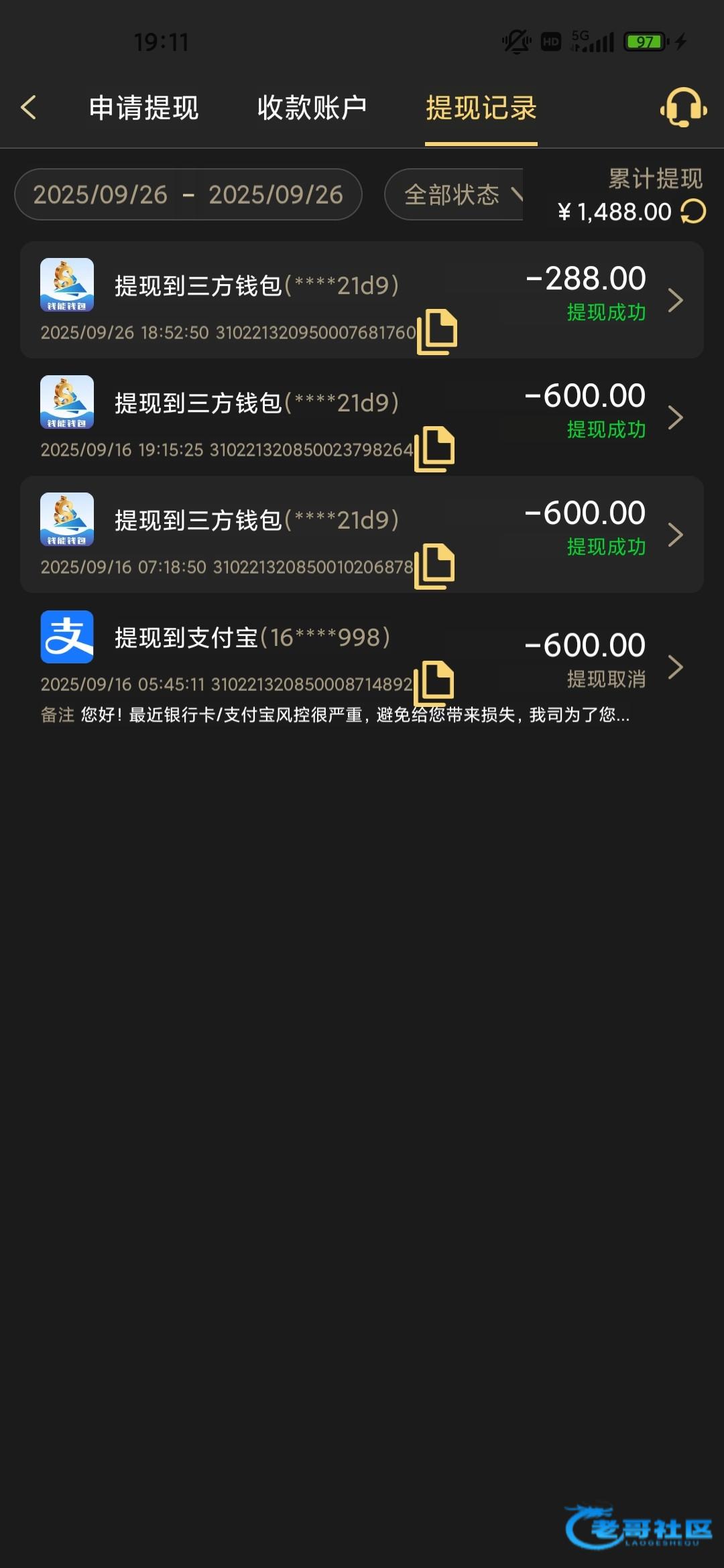
Task: Go back using the top-left arrow
Action: click(29, 107)
